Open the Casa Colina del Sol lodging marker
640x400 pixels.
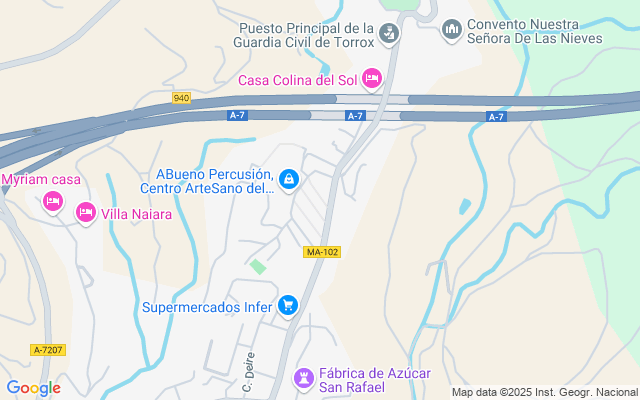[373, 78]
